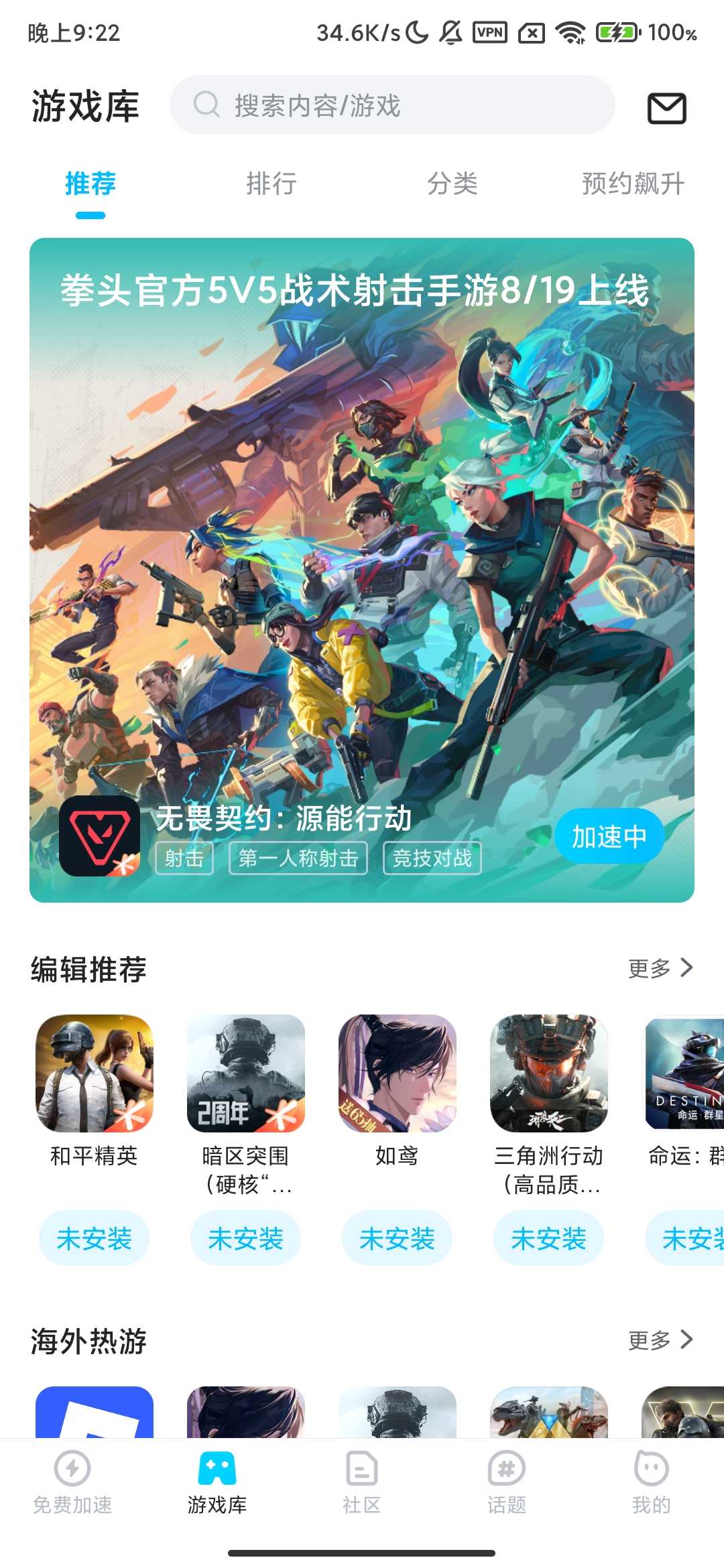Open the search box for games
This screenshot has width=724, height=1568.
[392, 105]
